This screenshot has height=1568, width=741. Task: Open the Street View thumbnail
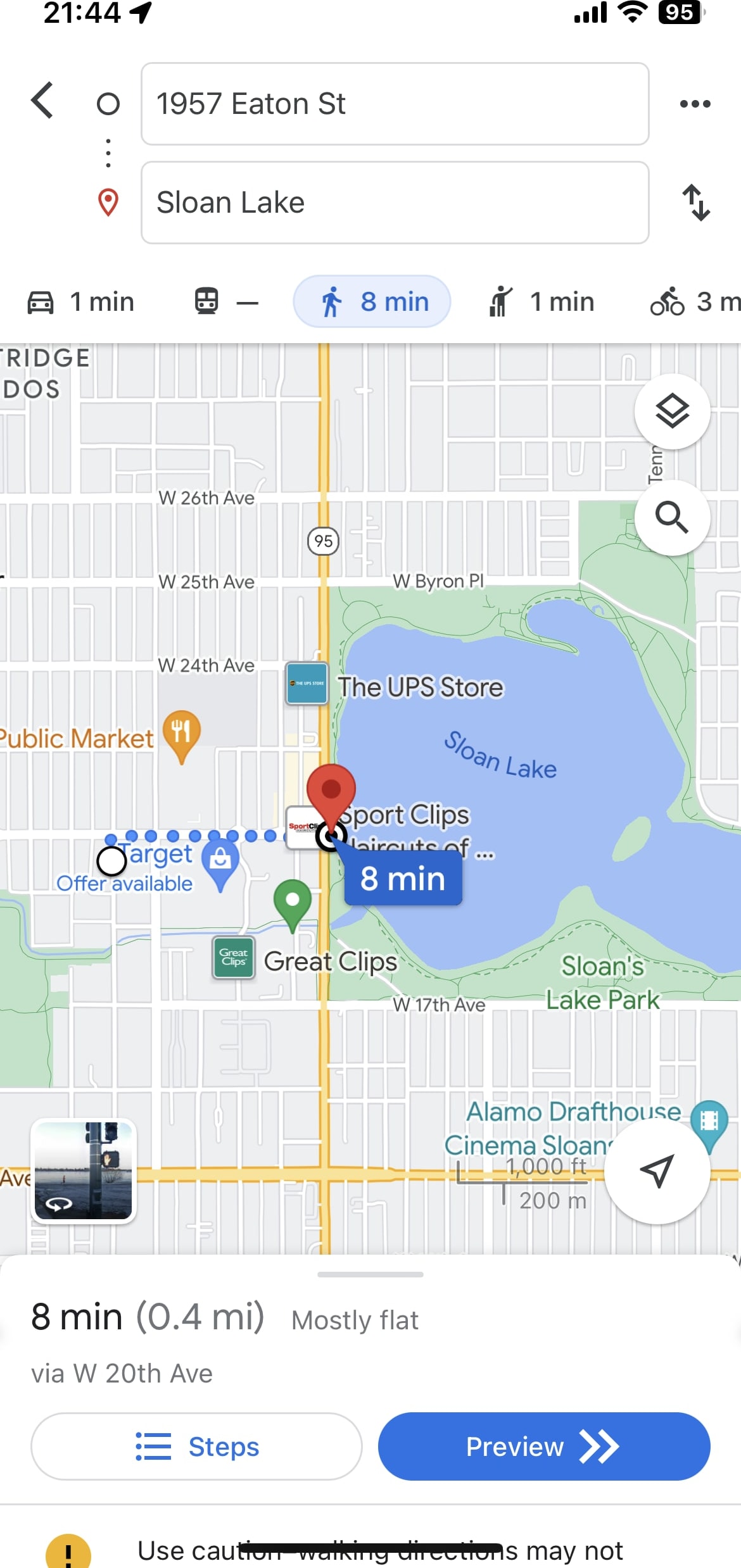coord(84,1171)
